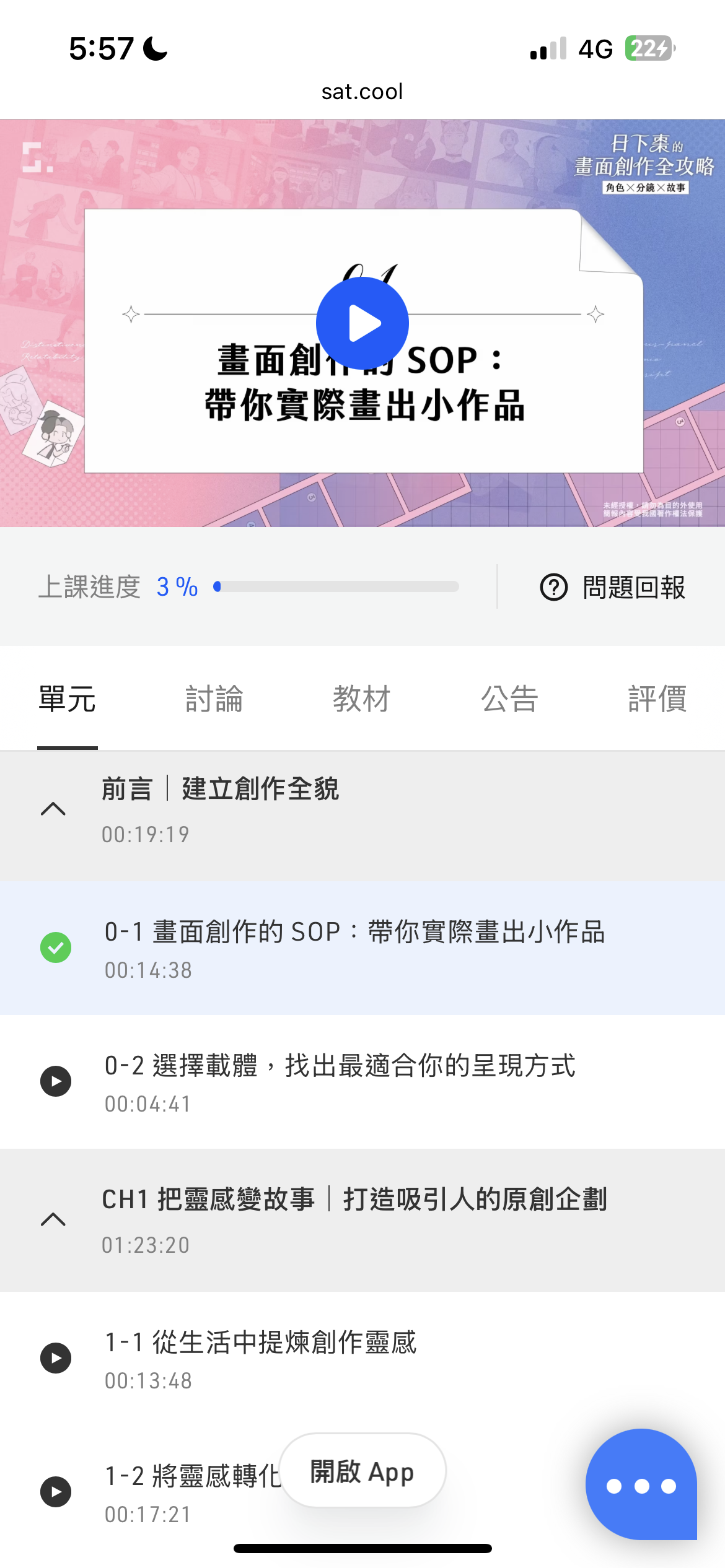Open lesson 0-2 選擇載體
Image resolution: width=725 pixels, height=1568 pixels.
click(340, 1081)
